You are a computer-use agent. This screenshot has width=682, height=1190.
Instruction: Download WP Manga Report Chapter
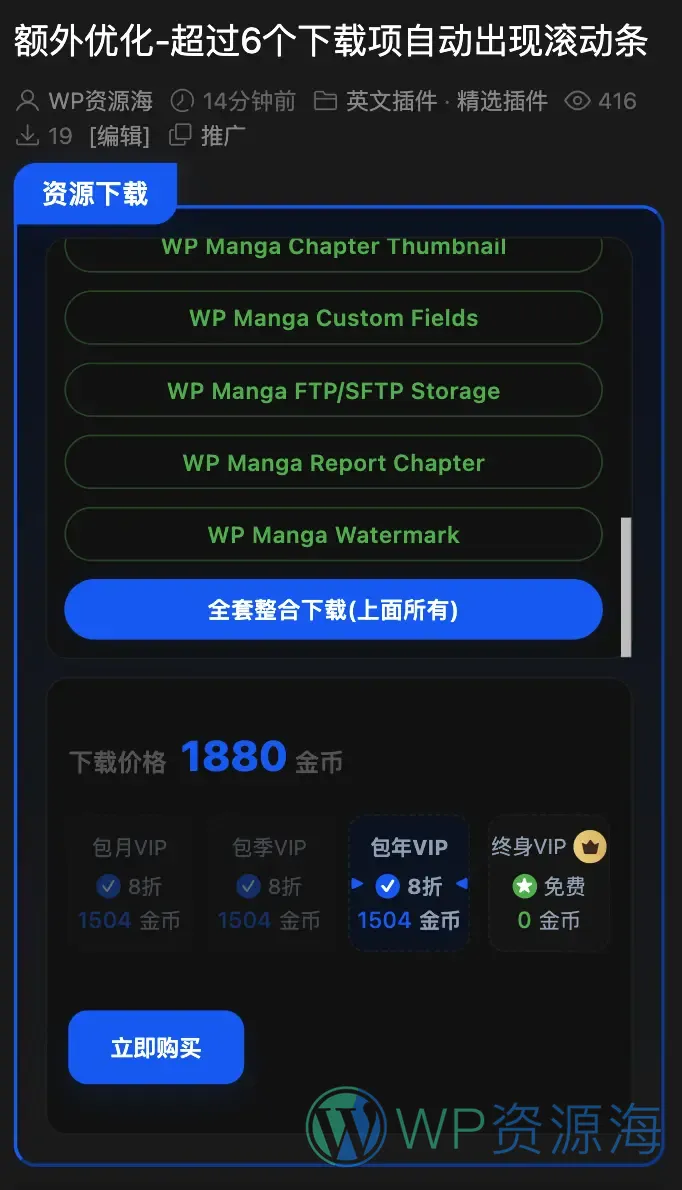click(333, 463)
